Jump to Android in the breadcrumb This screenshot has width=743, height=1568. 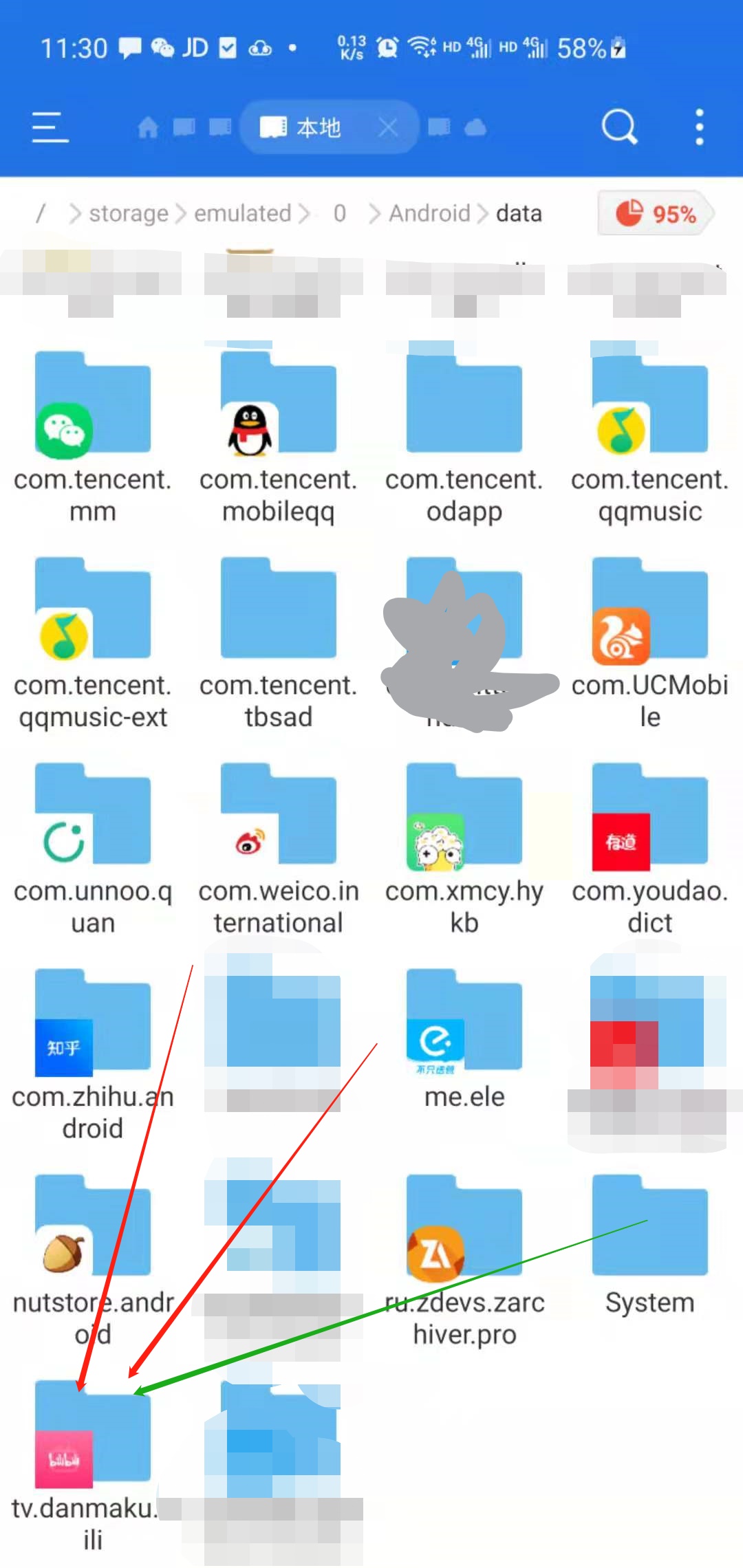(x=429, y=214)
